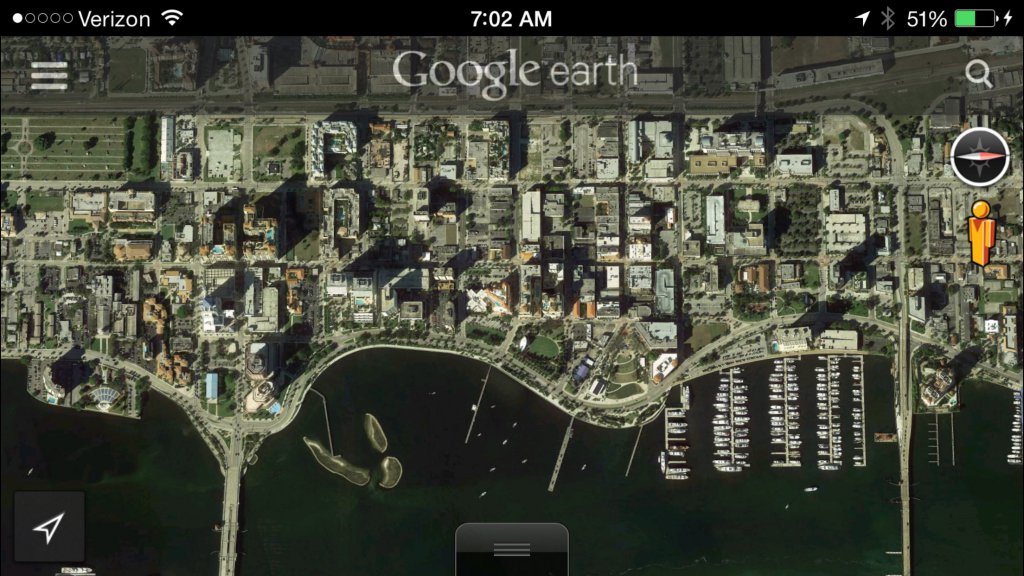Select the Street View pegman
This screenshot has width=1024, height=576.
coord(981,232)
